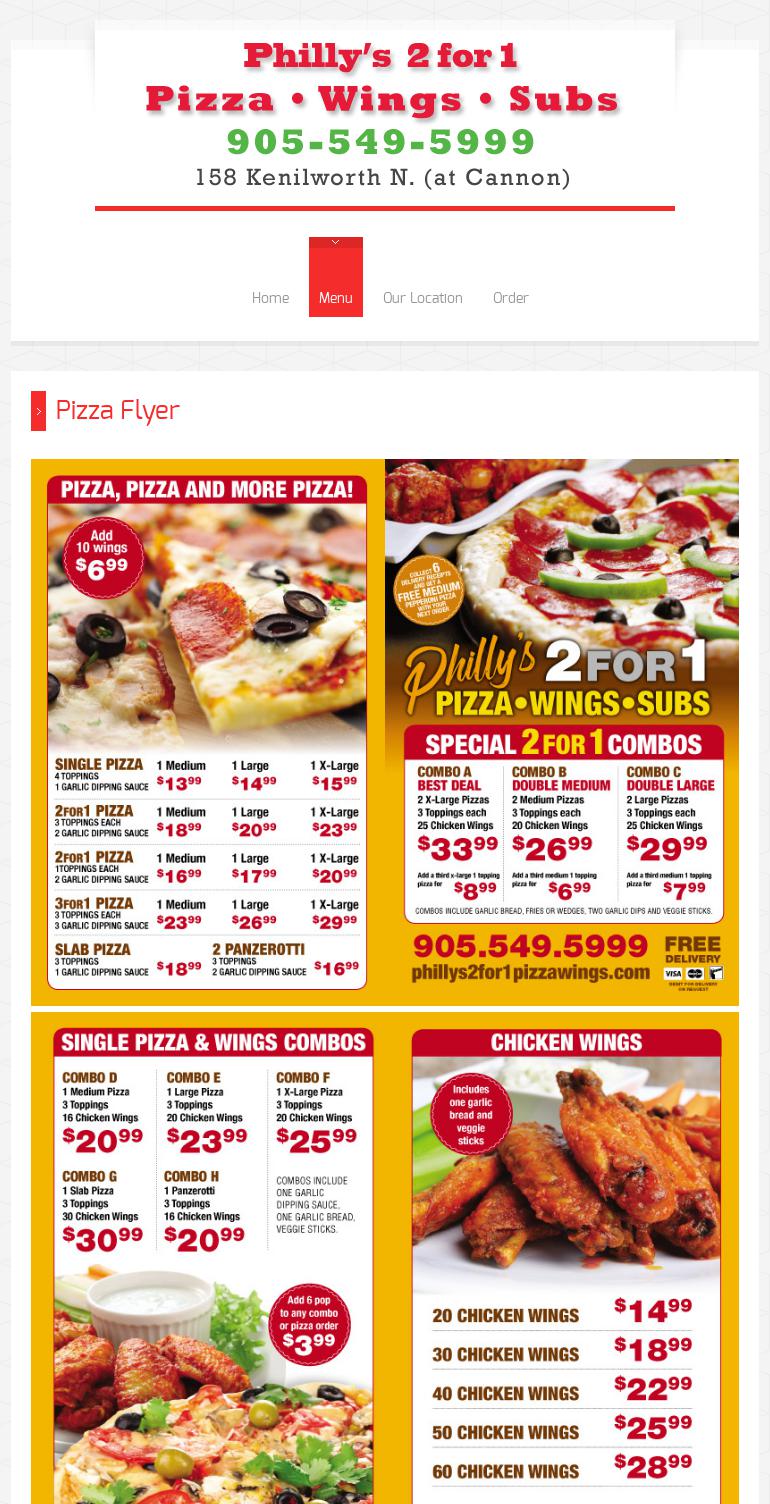
Task: Click the Mastercard payment icon
Action: tap(695, 973)
